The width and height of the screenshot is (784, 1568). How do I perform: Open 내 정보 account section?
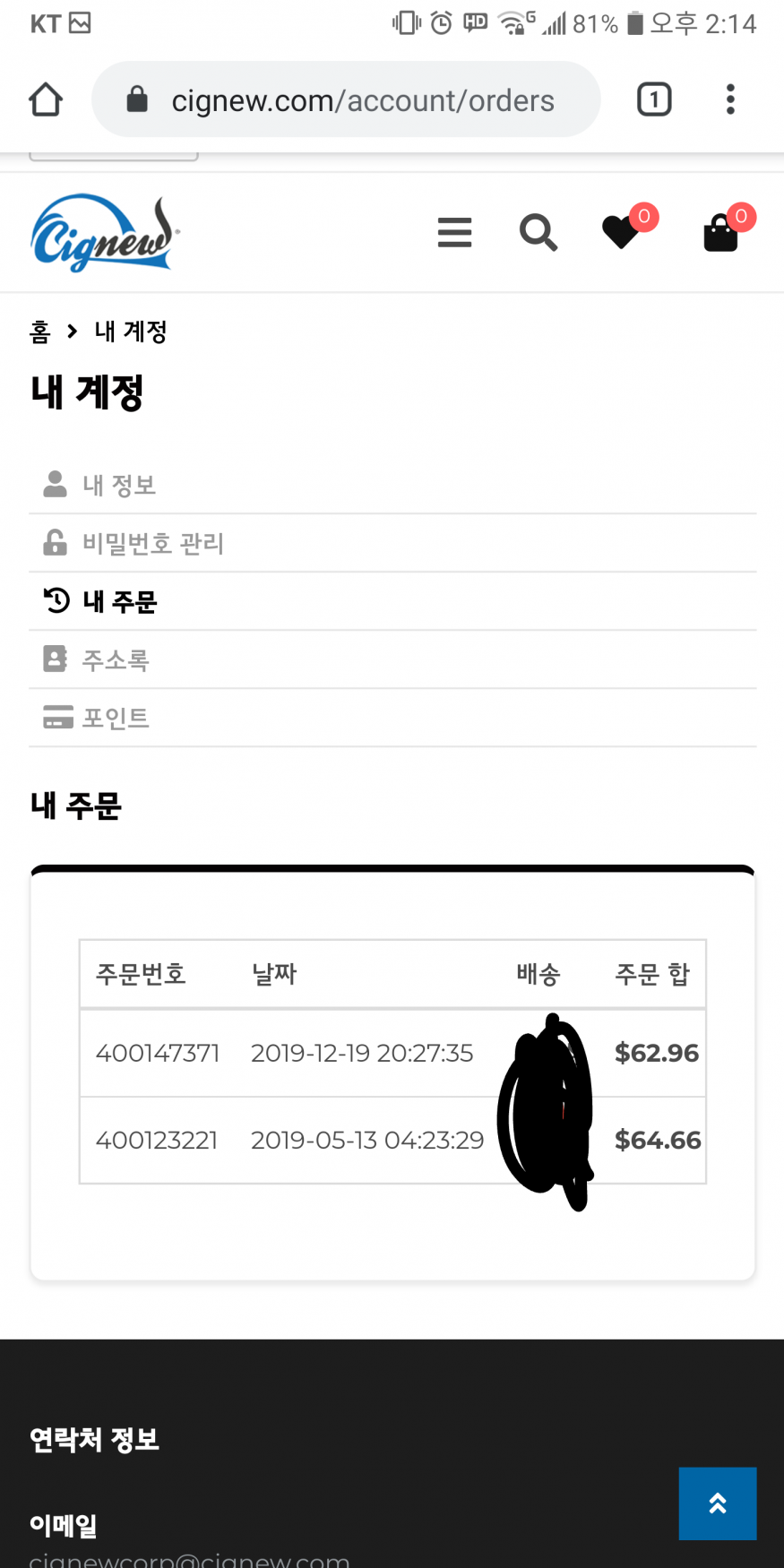point(392,485)
